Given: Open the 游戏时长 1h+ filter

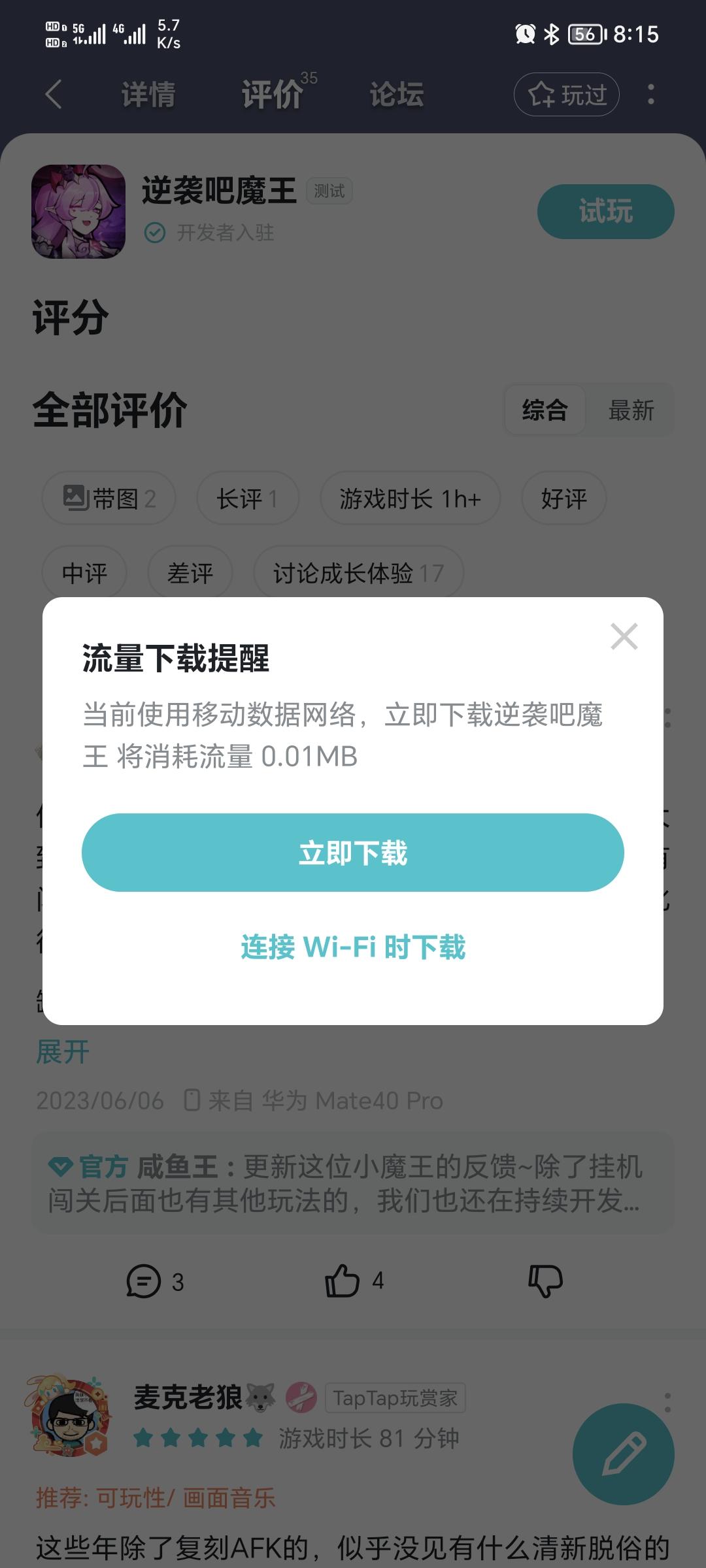Looking at the screenshot, I should coord(411,498).
